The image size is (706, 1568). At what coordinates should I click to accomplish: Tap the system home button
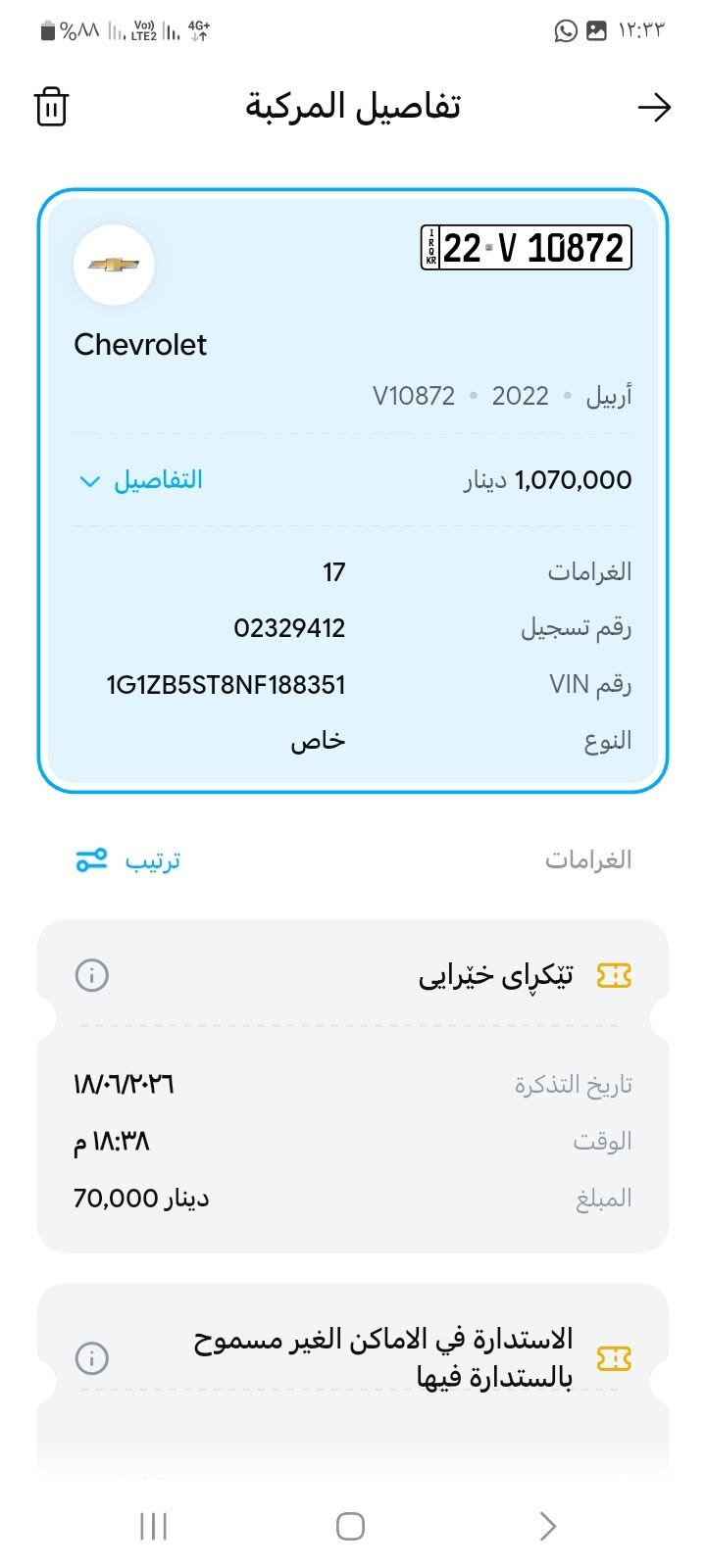pos(350,1526)
